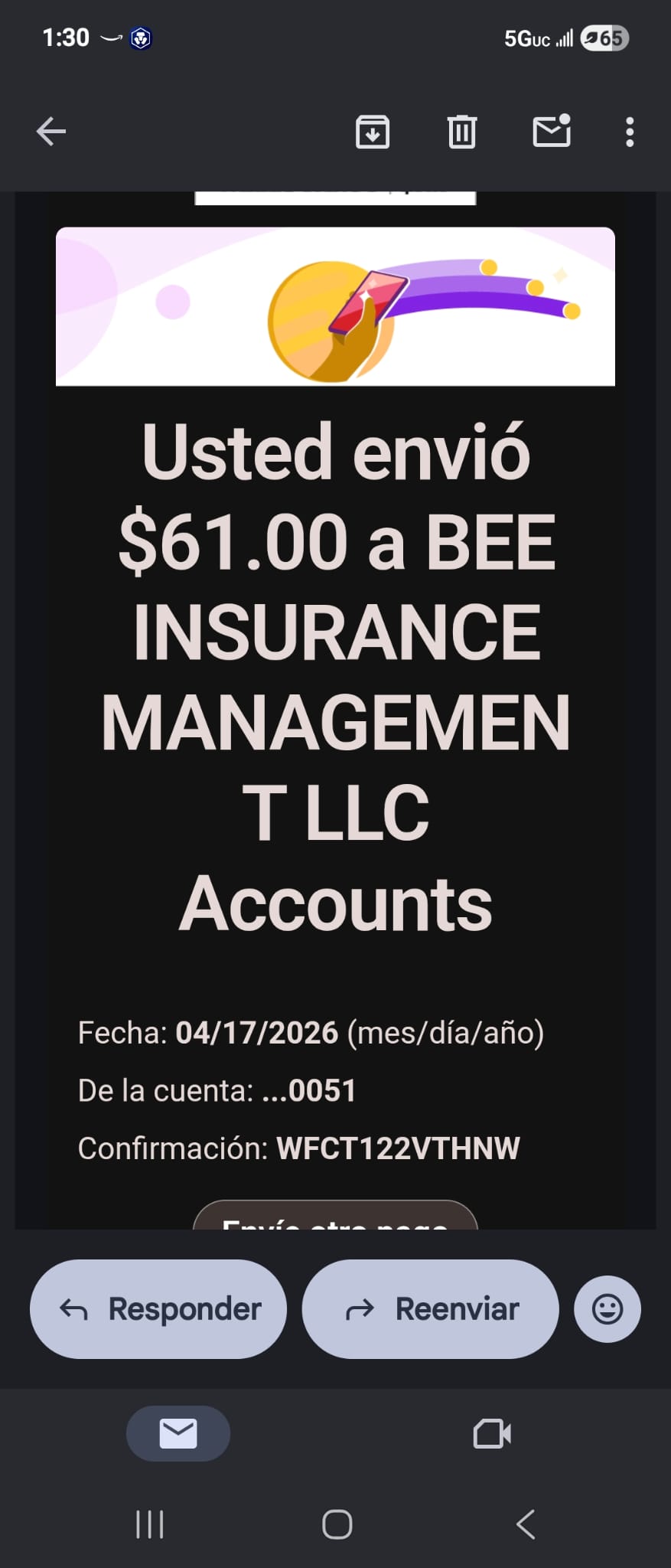The image size is (671, 1568).
Task: Forward email with Reenviar
Action: 430,1308
